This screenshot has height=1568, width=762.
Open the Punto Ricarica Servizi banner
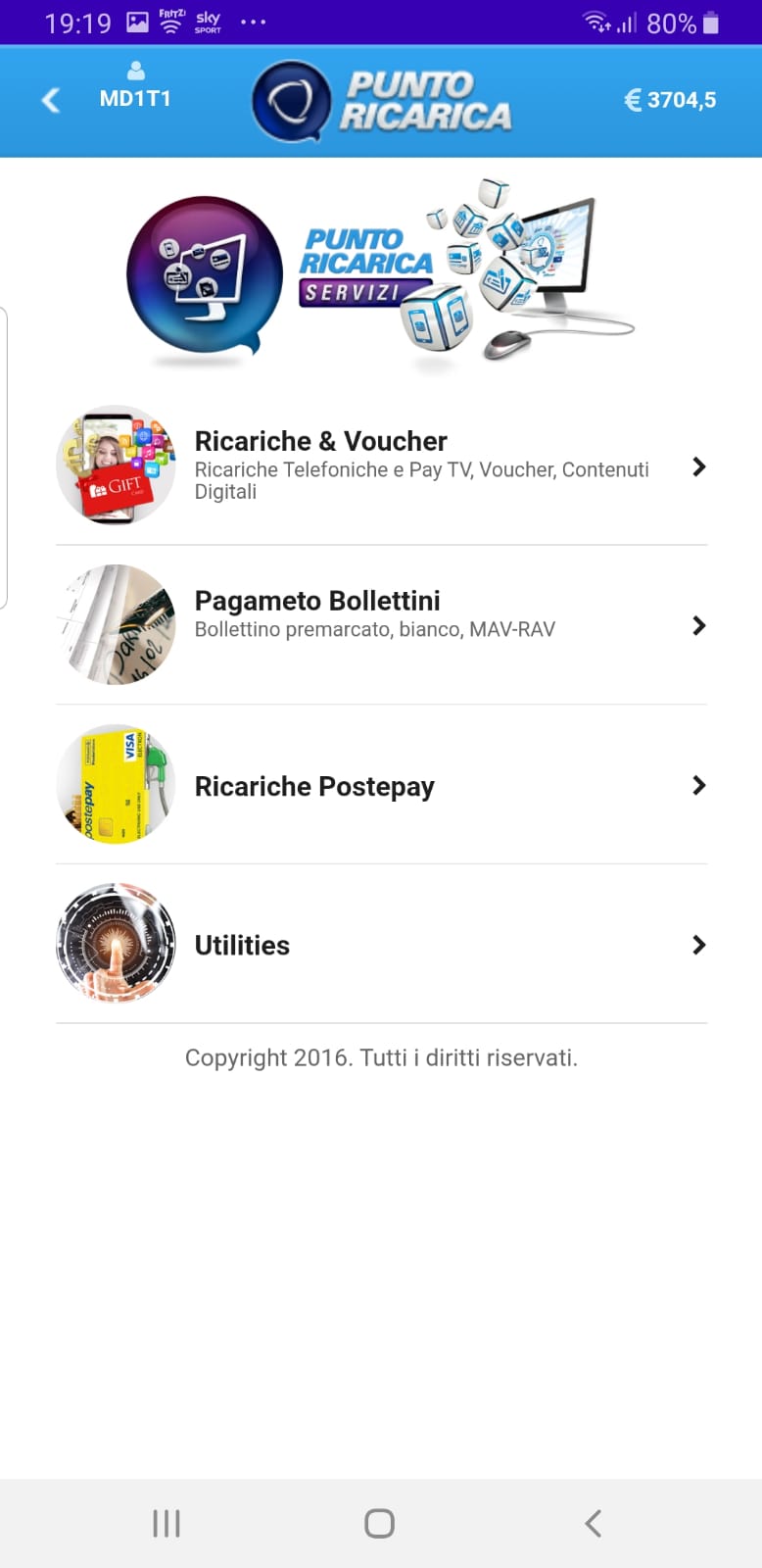(x=380, y=274)
